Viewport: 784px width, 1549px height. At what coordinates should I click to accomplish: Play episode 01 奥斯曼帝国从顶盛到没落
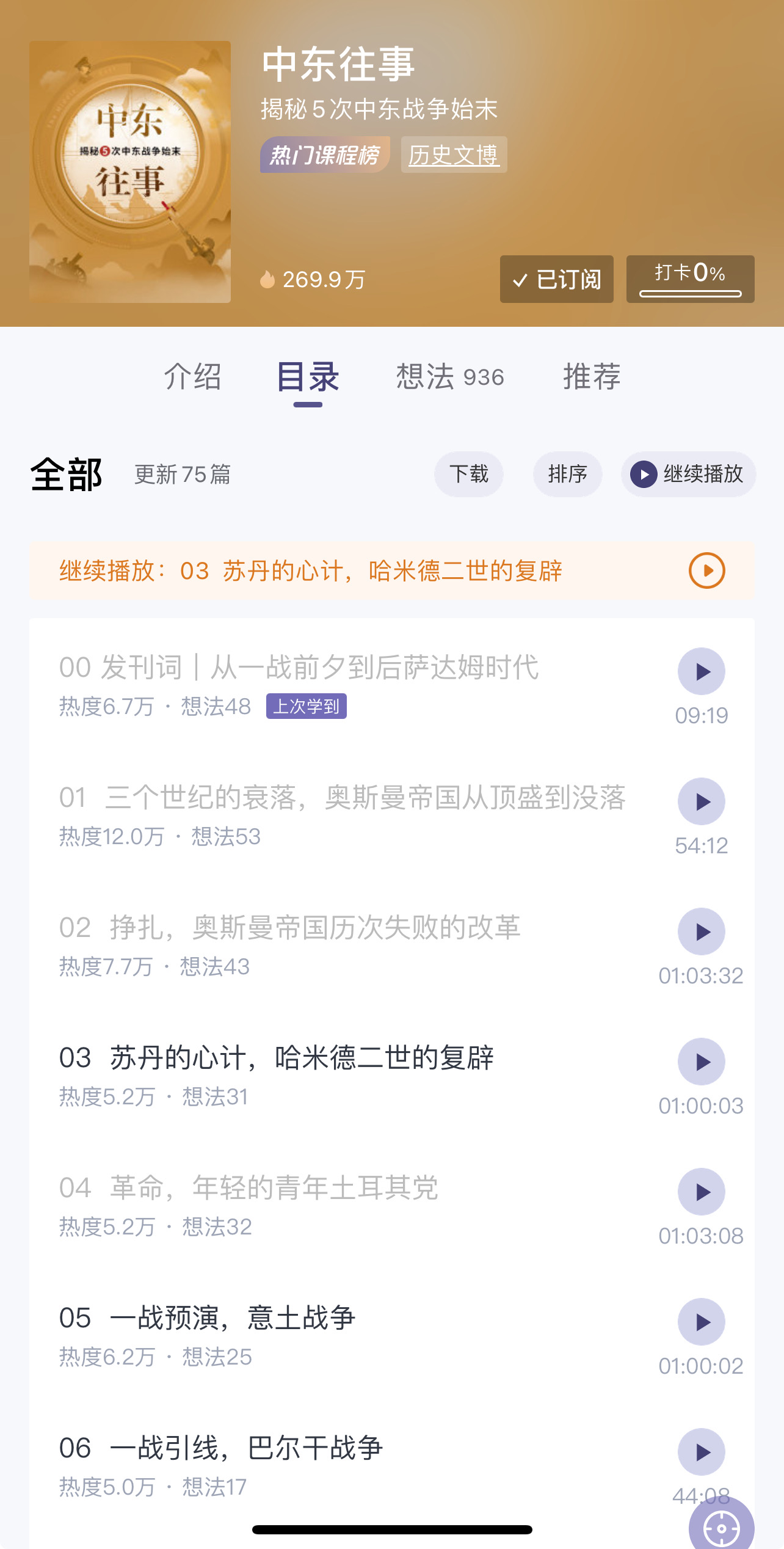point(702,801)
